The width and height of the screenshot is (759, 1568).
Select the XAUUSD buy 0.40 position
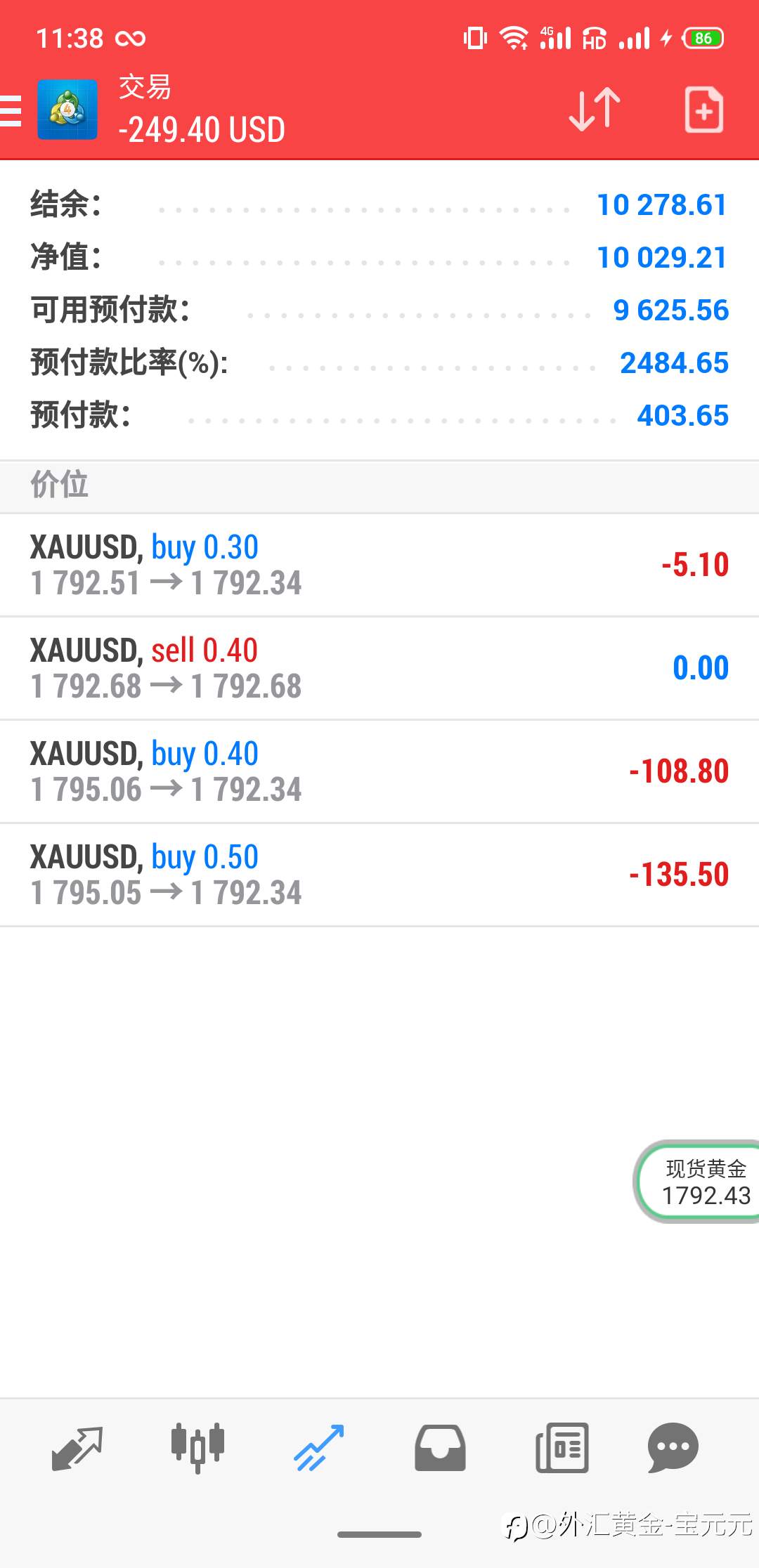379,771
